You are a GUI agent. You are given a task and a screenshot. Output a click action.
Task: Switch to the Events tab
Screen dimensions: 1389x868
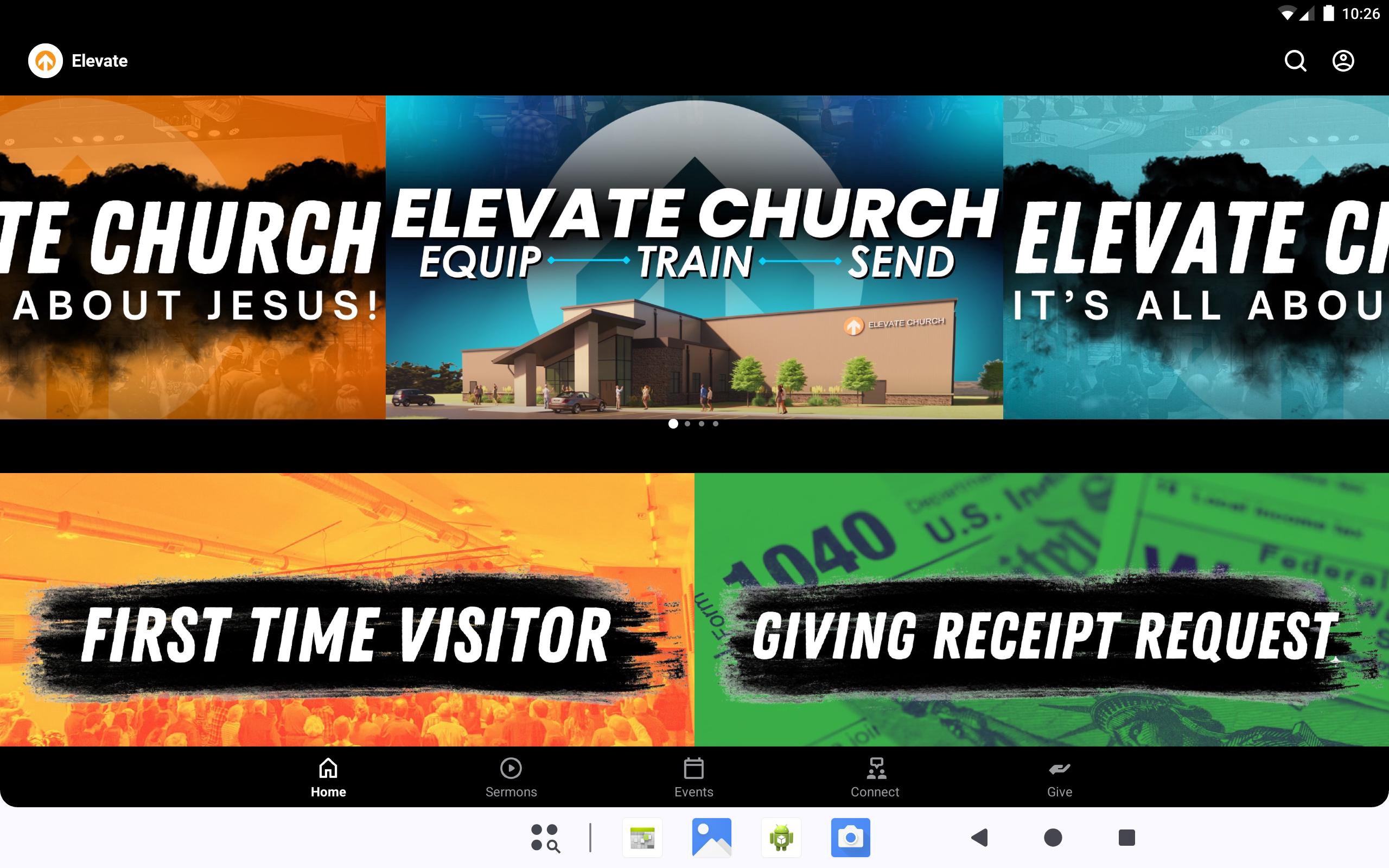[693, 777]
